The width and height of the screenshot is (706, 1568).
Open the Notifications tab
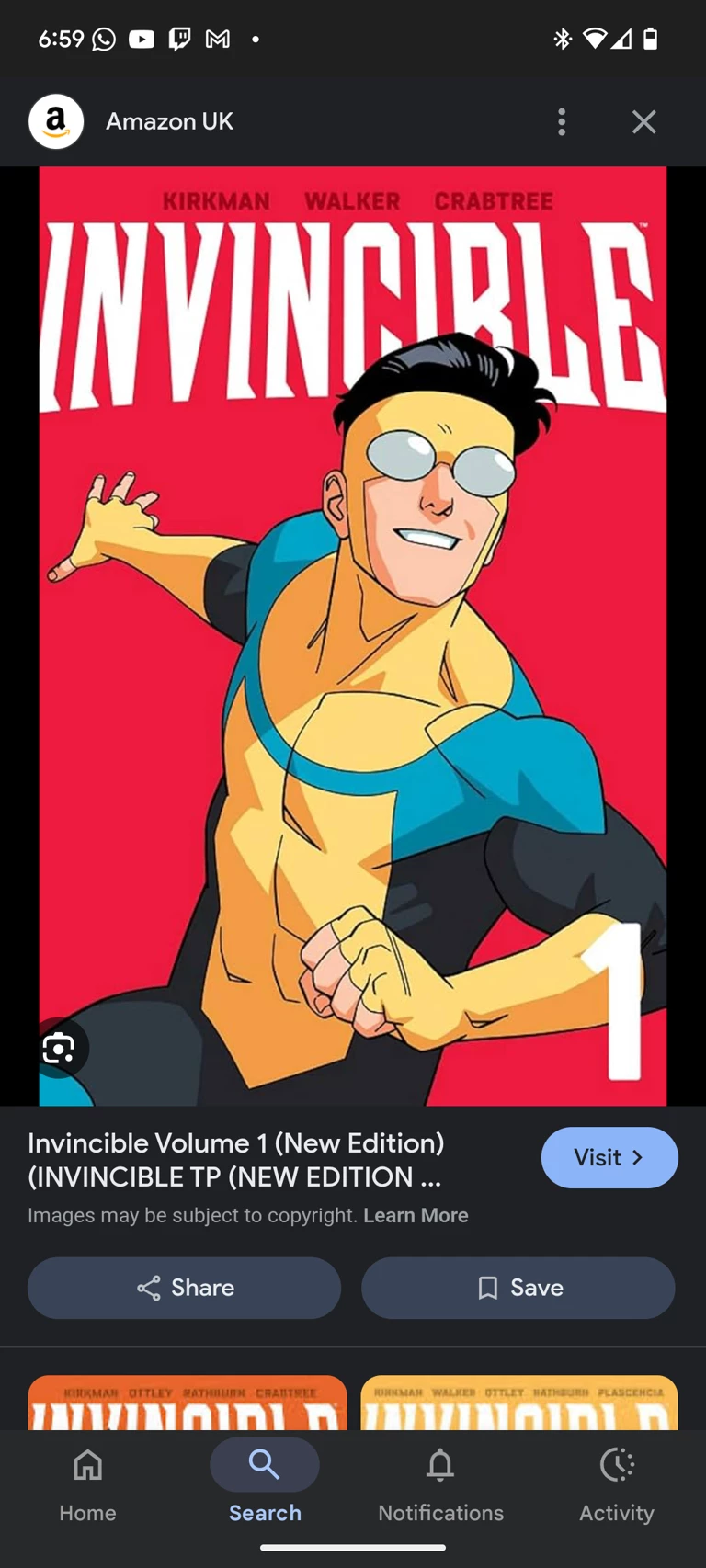[x=440, y=1482]
